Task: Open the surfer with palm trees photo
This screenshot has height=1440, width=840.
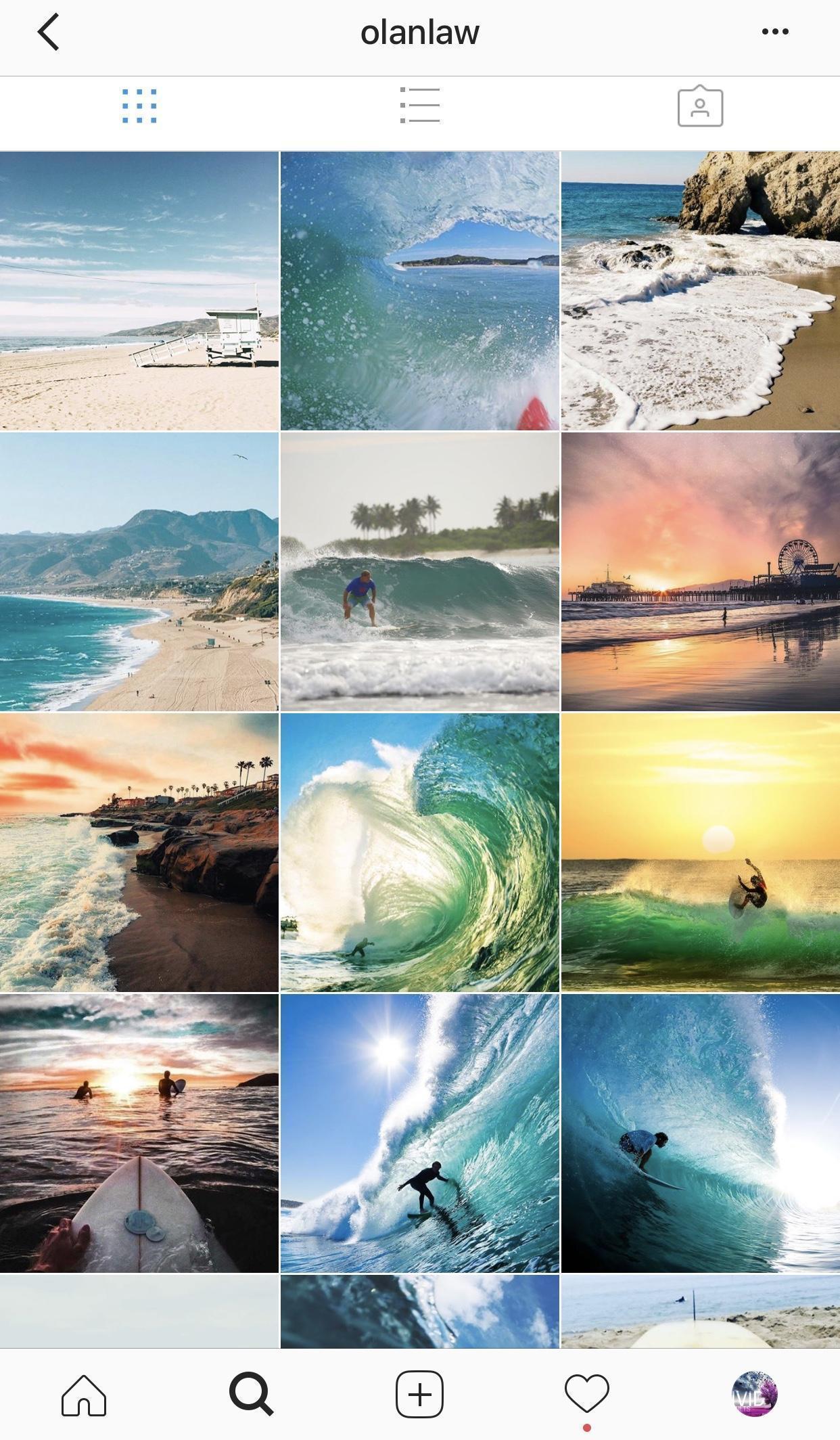Action: [420, 572]
